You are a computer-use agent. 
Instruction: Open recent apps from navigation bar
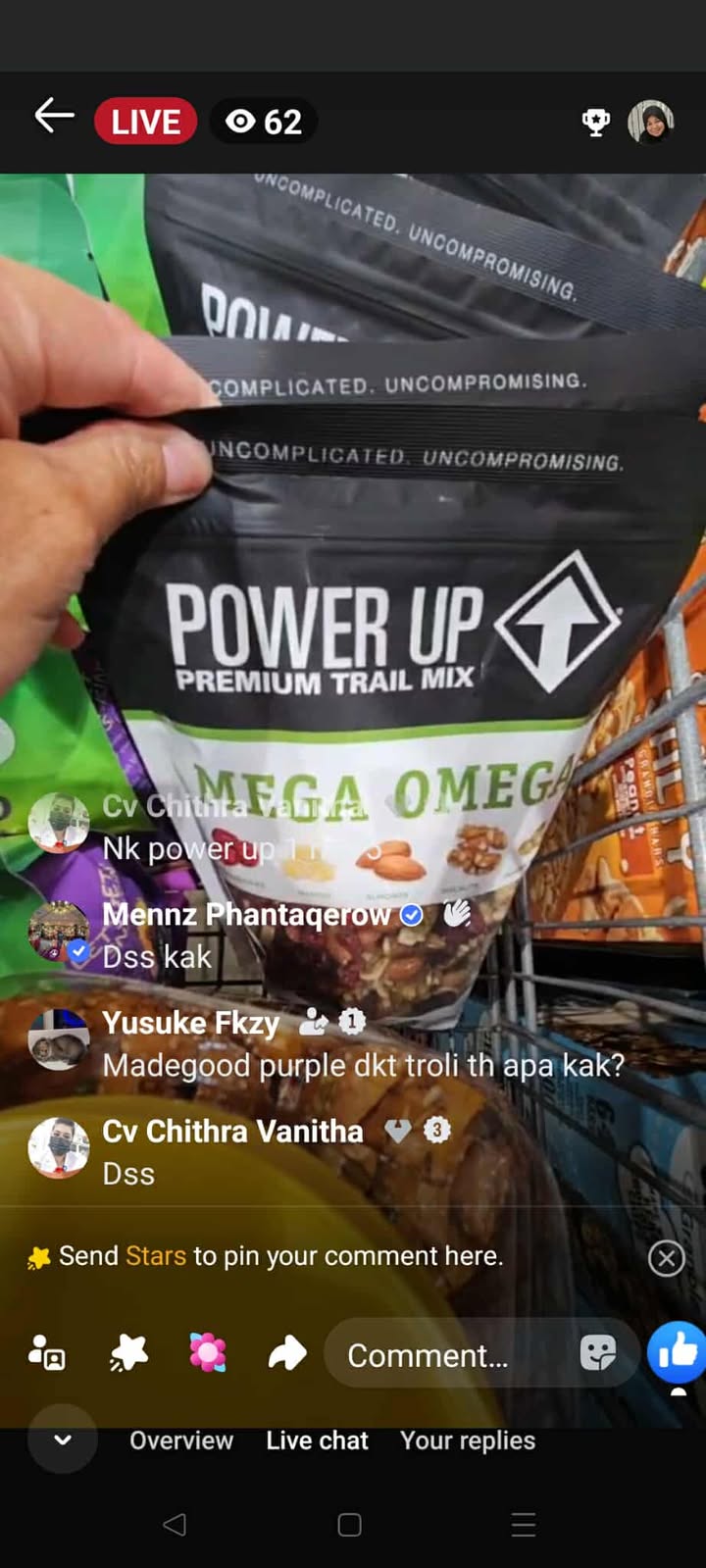(x=524, y=1525)
